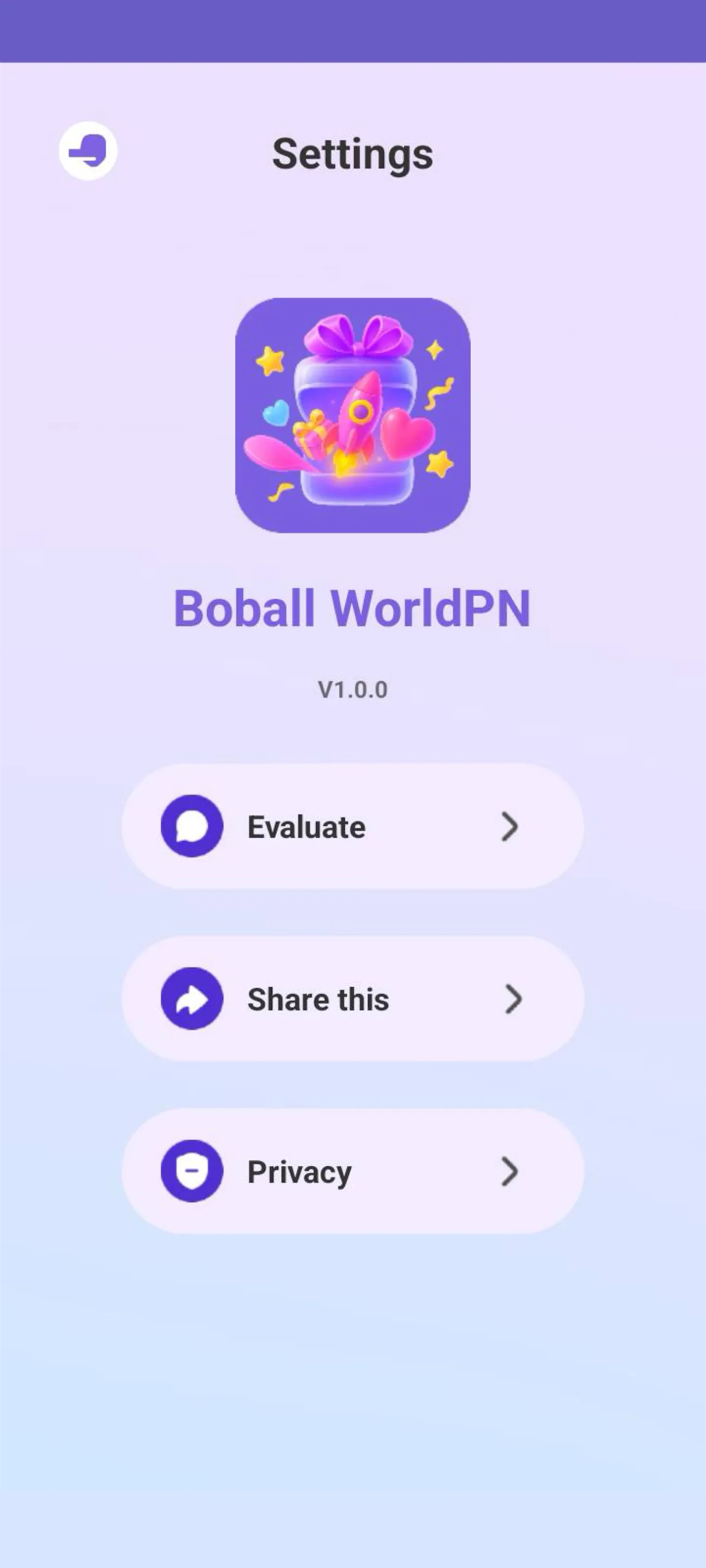Select the V1.0.0 version label

pyautogui.click(x=354, y=689)
